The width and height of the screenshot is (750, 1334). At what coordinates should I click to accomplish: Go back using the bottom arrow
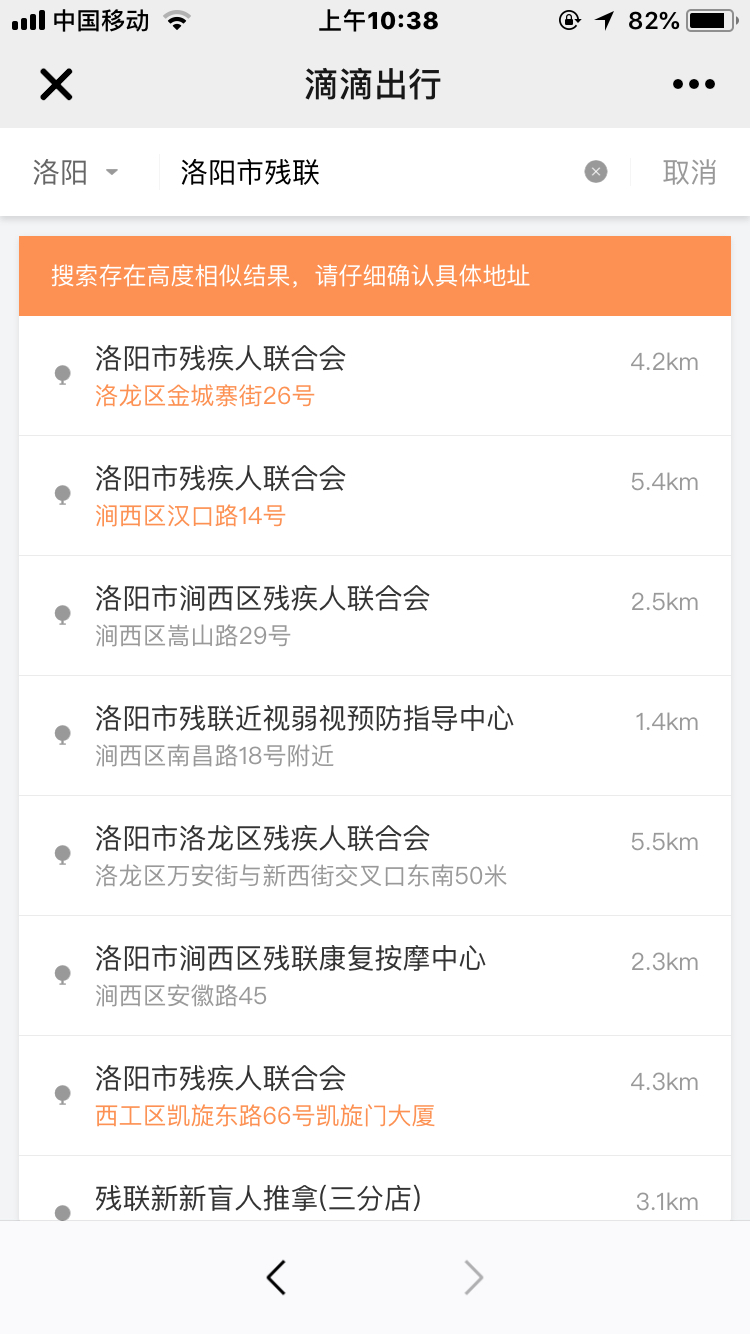(276, 1277)
